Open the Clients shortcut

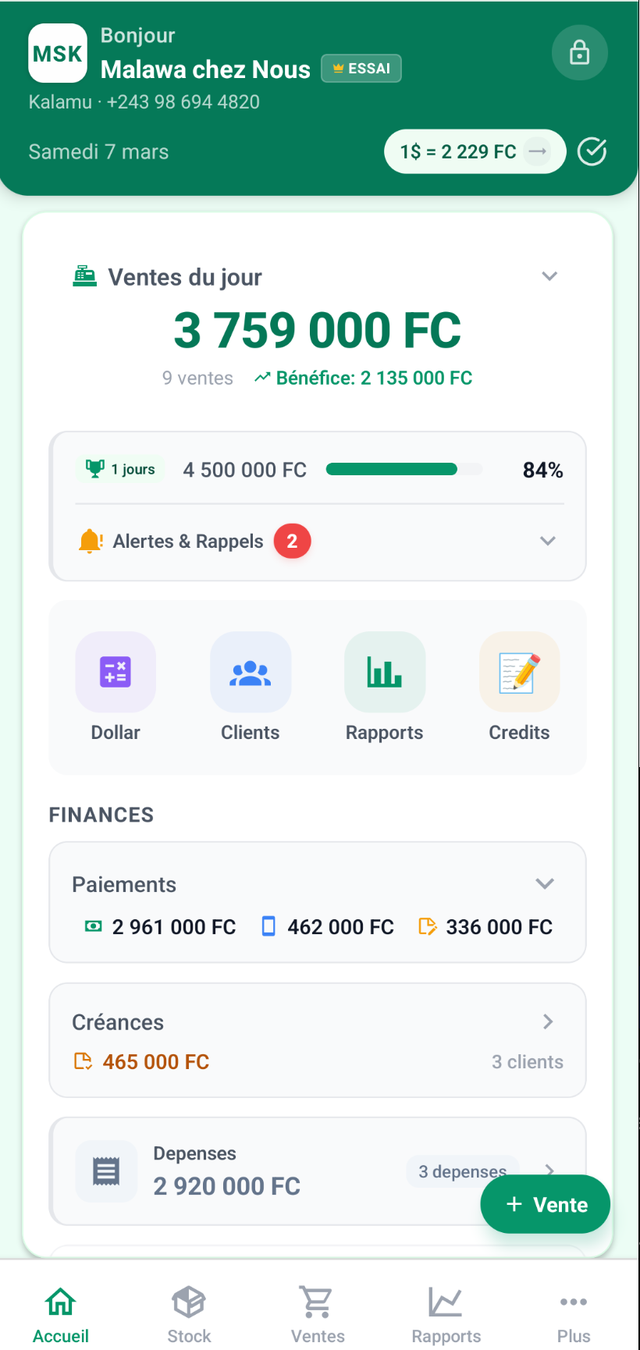tap(250, 672)
